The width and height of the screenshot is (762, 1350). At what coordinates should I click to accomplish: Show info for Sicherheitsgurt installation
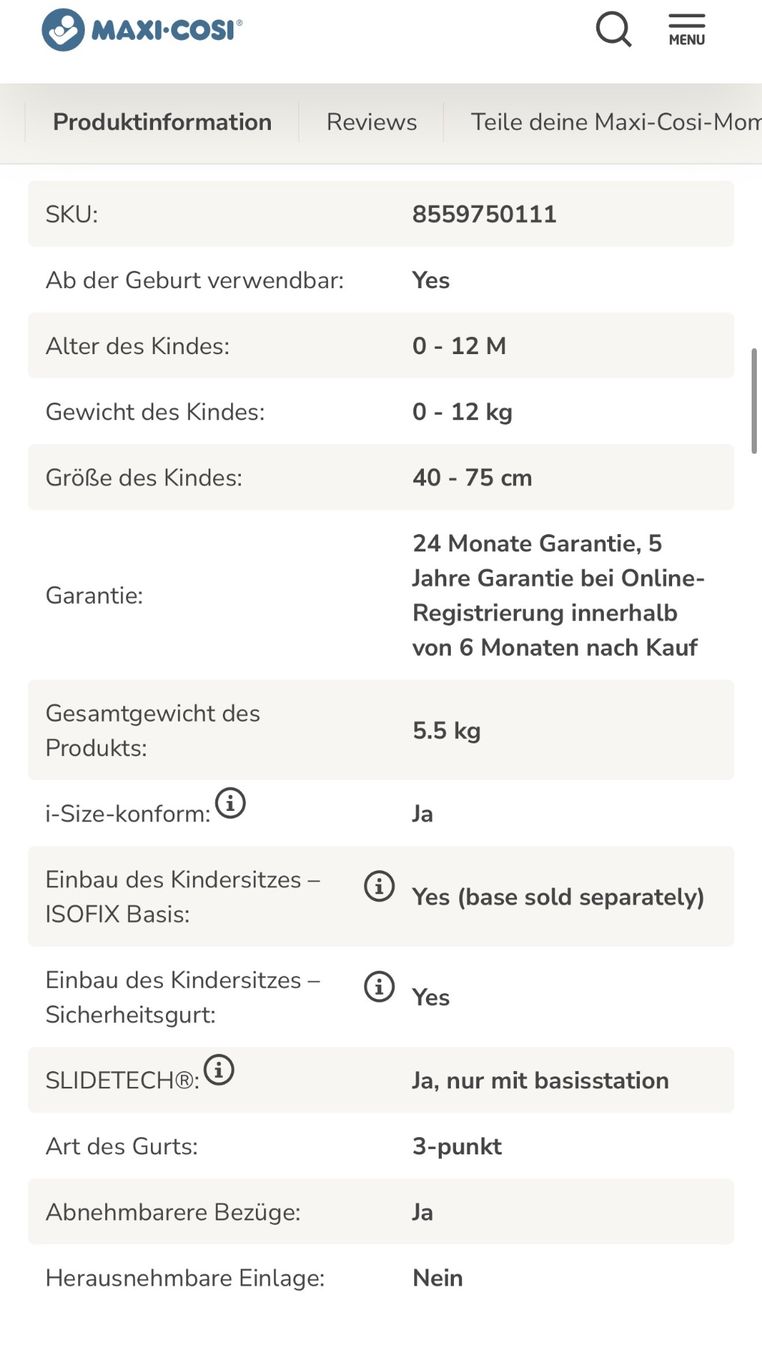pos(379,987)
